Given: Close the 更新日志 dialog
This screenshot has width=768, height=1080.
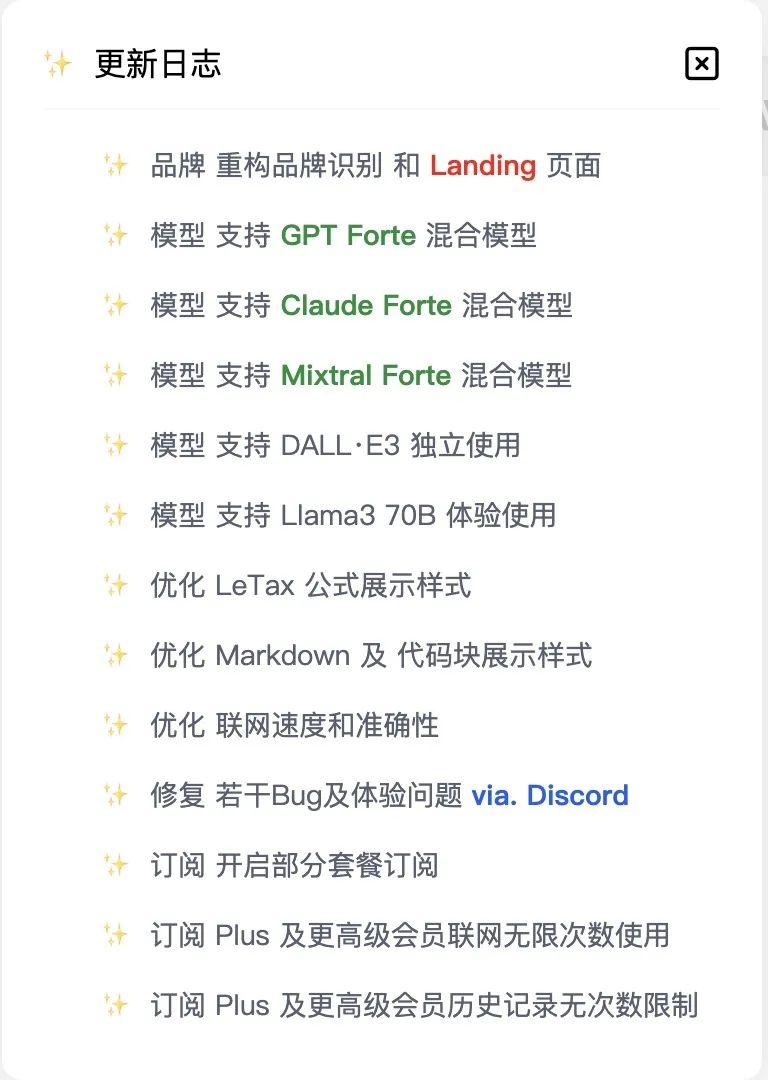Looking at the screenshot, I should (x=702, y=63).
